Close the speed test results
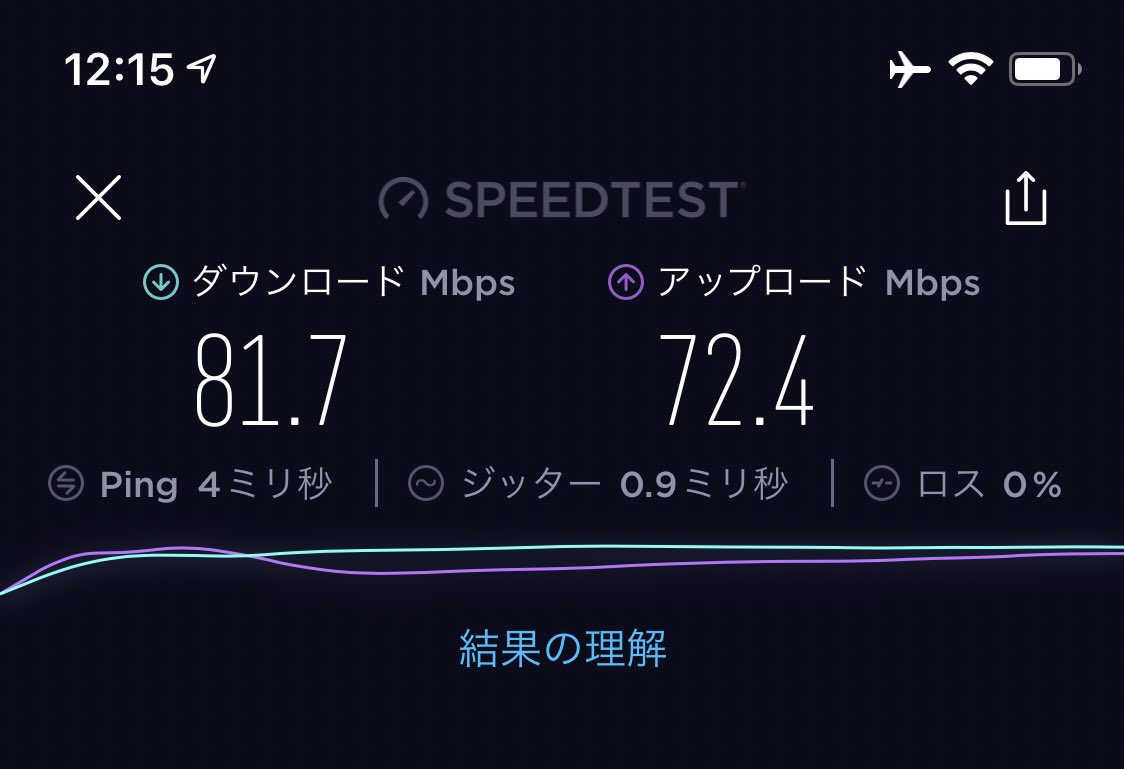This screenshot has width=1124, height=769. pos(99,197)
